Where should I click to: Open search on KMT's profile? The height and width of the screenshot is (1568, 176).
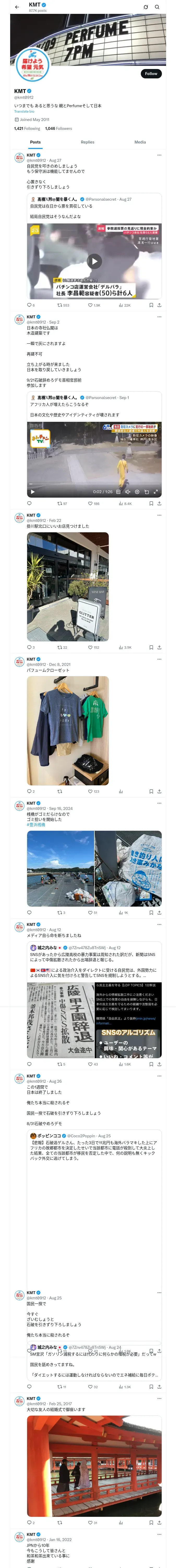[x=157, y=7]
